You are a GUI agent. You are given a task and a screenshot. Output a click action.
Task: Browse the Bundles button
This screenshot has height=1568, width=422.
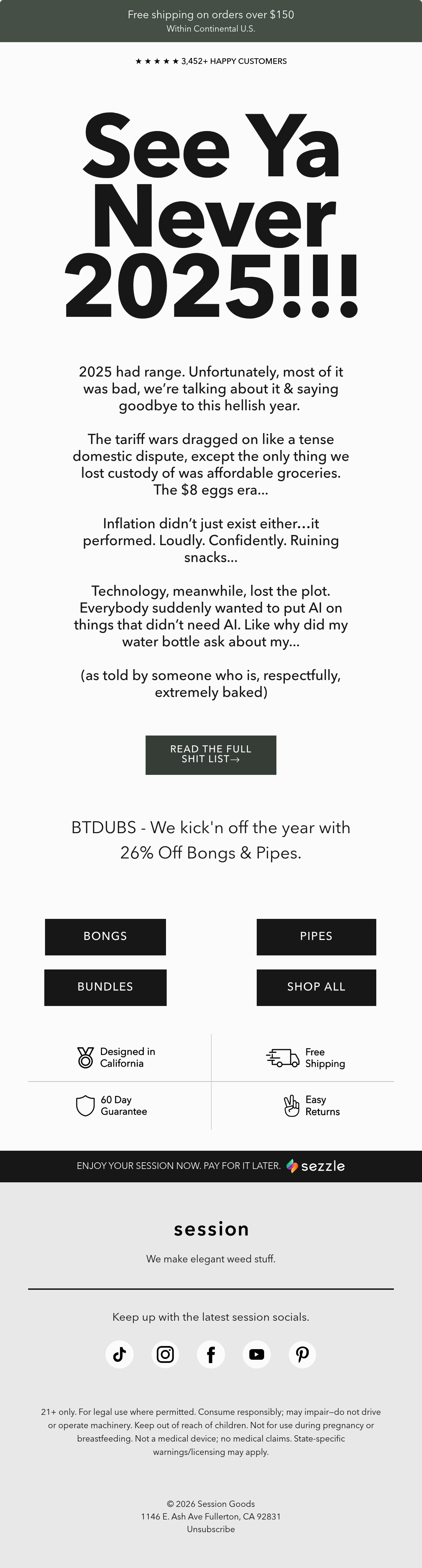(x=105, y=987)
